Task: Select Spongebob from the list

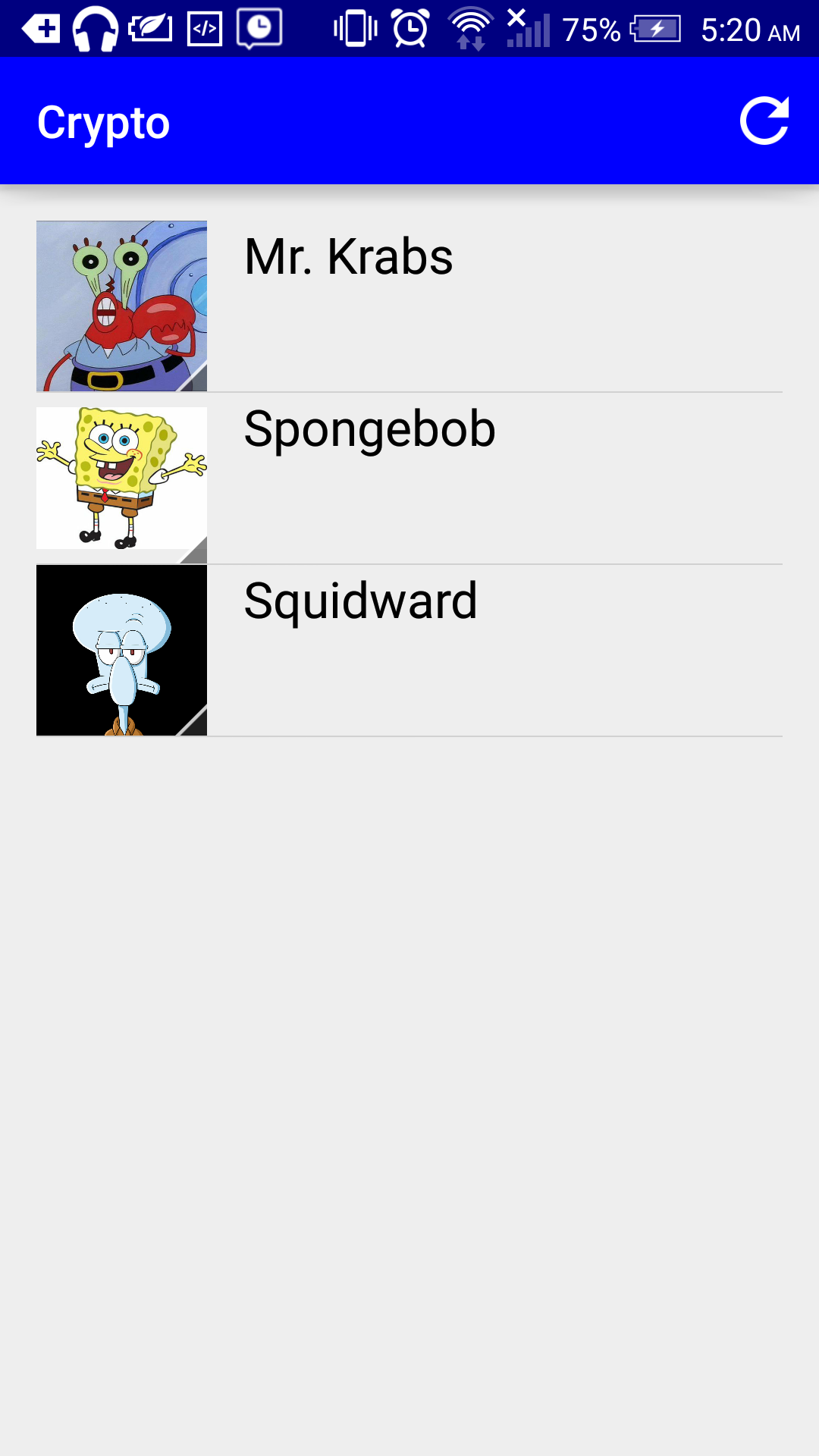Action: (x=409, y=479)
